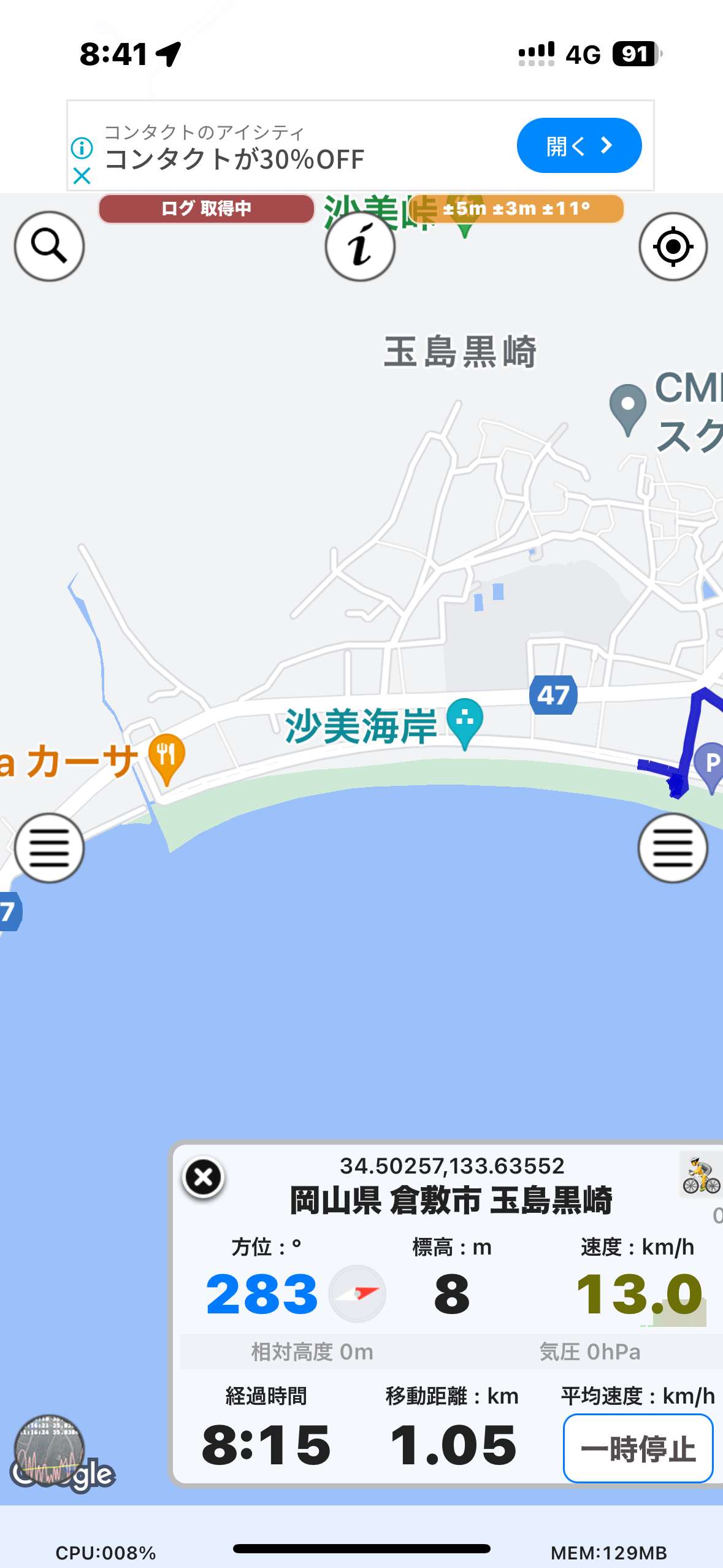The height and width of the screenshot is (1568, 723).
Task: Center map on current location
Action: 673,247
